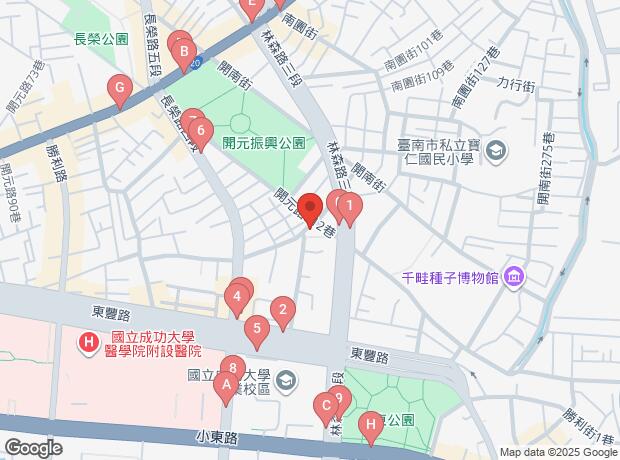The height and width of the screenshot is (460, 620).
Task: Open the 成功大學附設醫院 hospital icon
Action: [x=89, y=343]
